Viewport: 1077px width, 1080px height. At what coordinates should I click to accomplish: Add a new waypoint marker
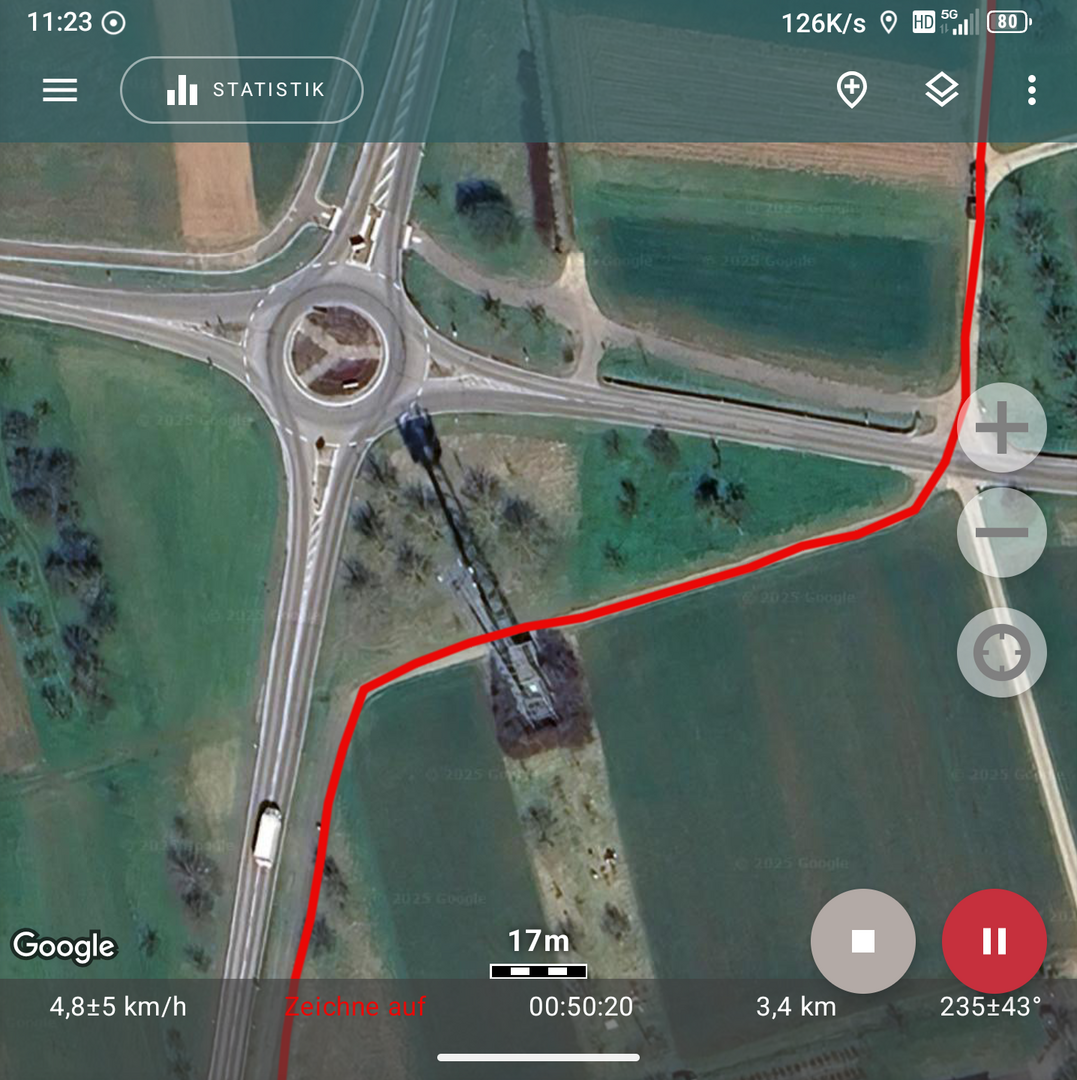(851, 90)
